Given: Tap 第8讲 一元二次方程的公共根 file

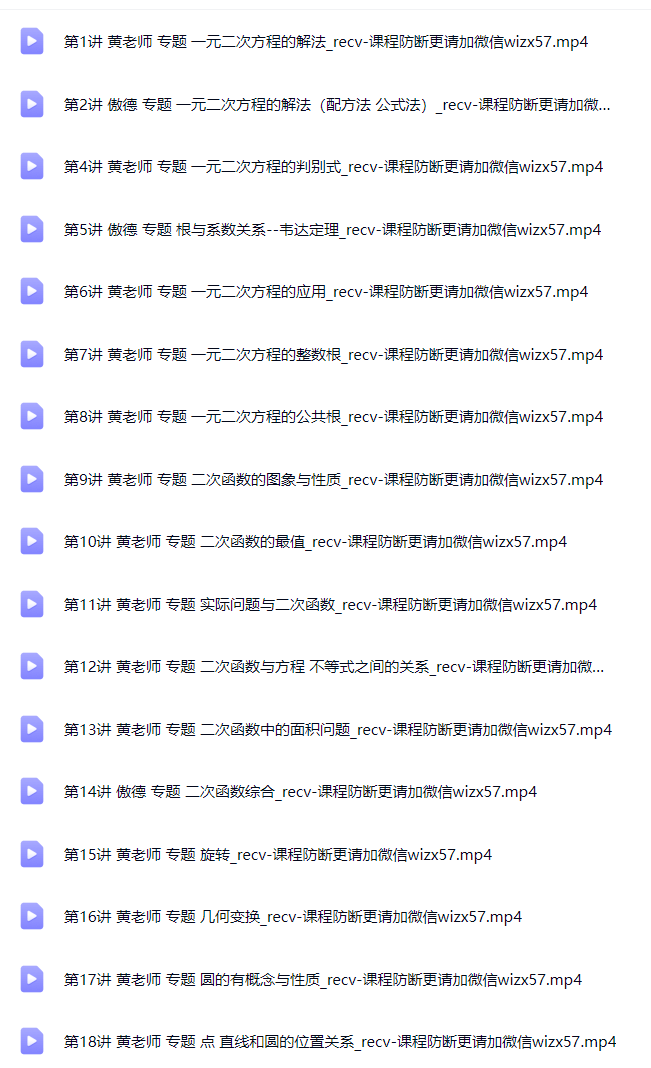Looking at the screenshot, I should (333, 417).
